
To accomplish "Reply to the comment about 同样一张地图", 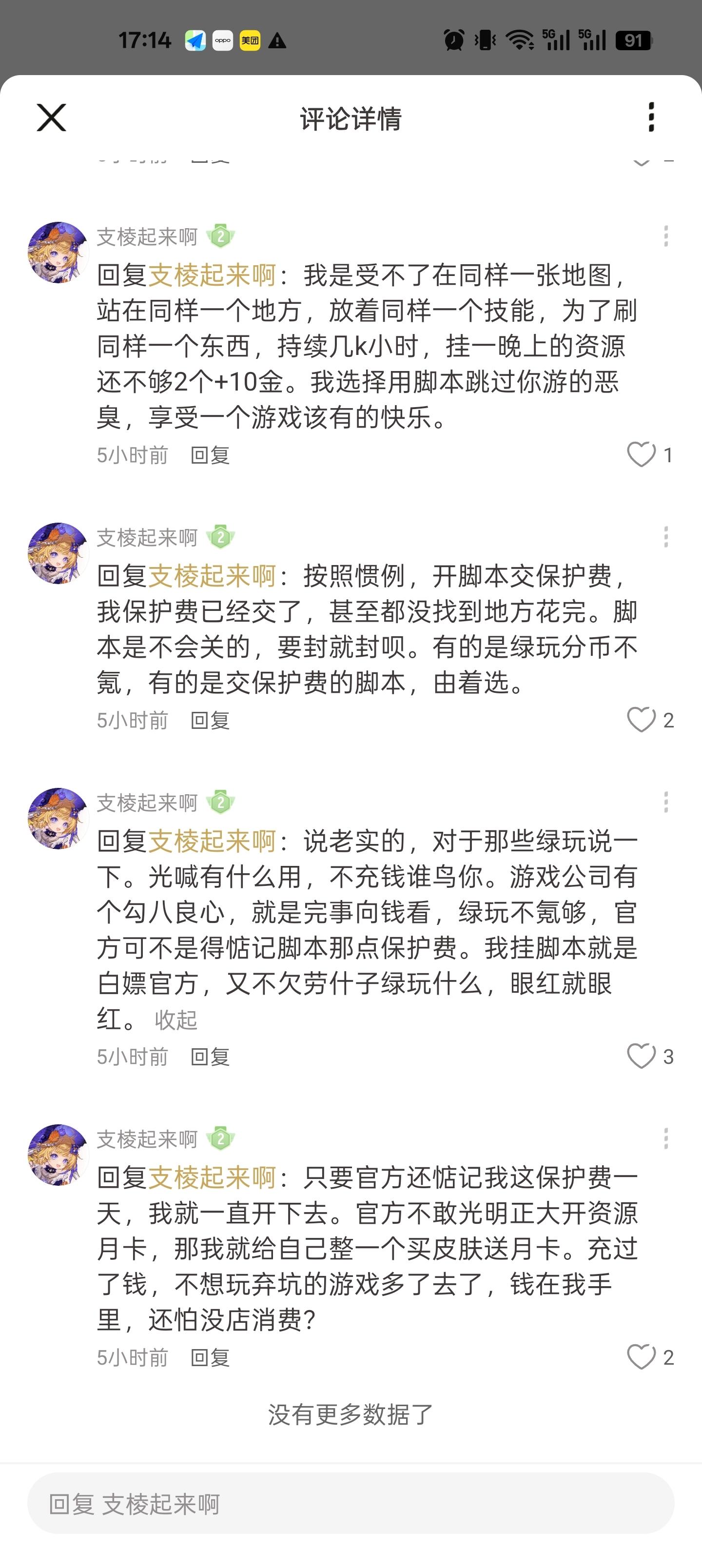I will coord(210,455).
